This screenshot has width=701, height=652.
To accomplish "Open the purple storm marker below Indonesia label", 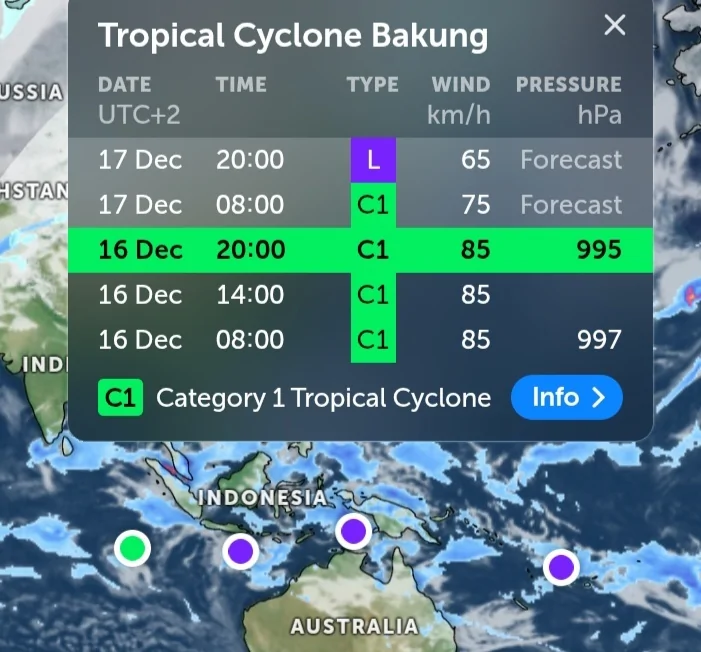I will [x=240, y=550].
